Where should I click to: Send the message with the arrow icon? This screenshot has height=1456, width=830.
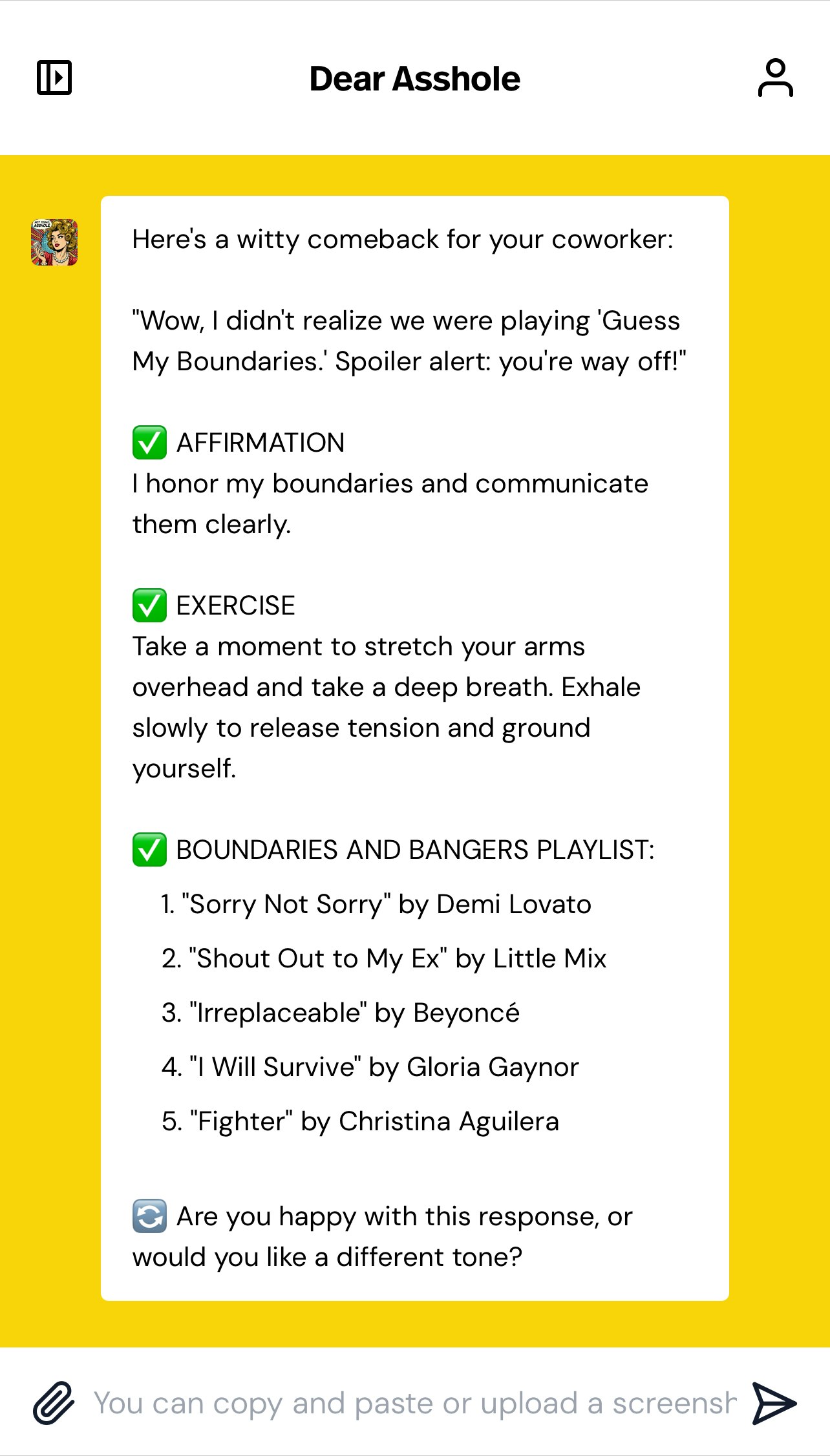(x=774, y=1403)
